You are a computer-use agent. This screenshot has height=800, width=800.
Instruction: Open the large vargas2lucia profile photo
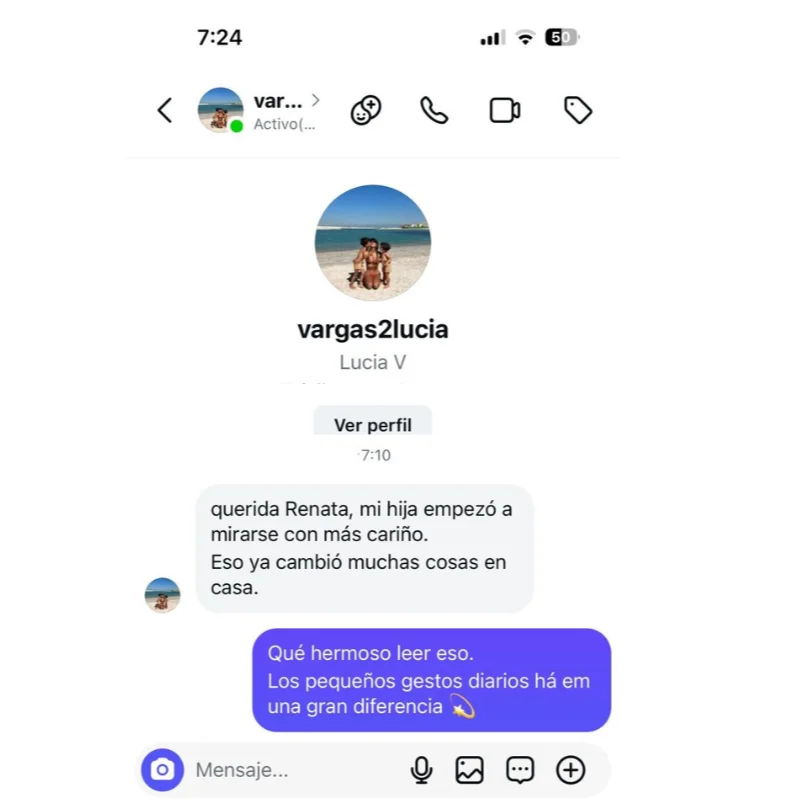coord(372,242)
